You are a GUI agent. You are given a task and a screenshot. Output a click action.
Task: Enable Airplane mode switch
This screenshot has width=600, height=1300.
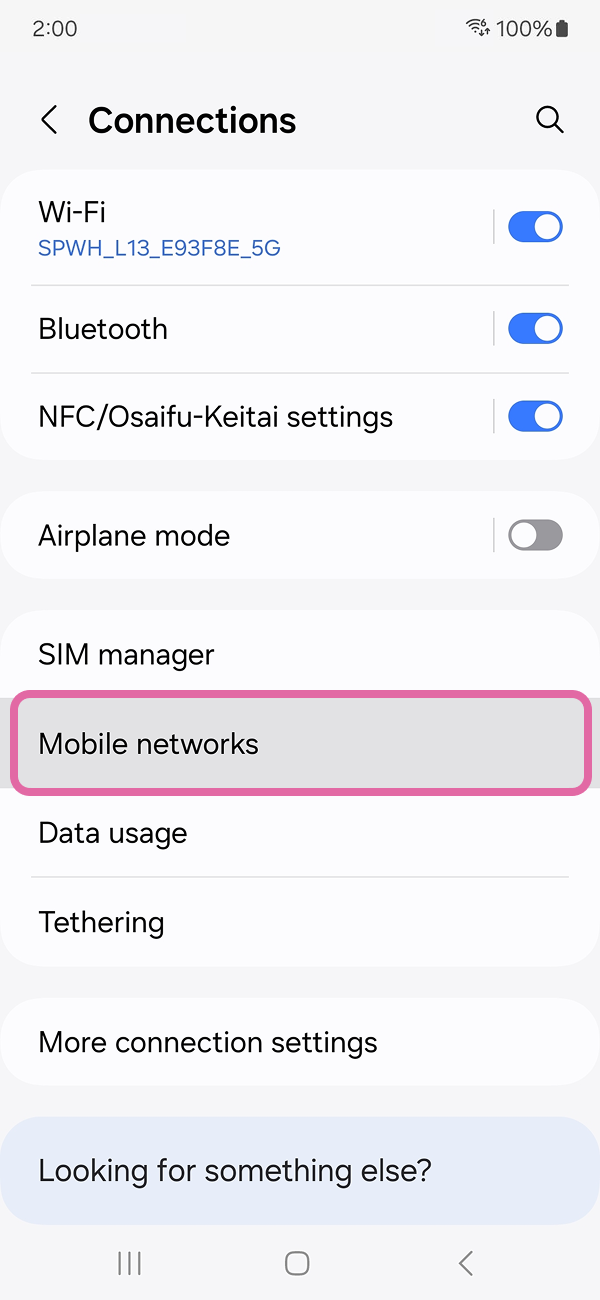[x=535, y=536]
